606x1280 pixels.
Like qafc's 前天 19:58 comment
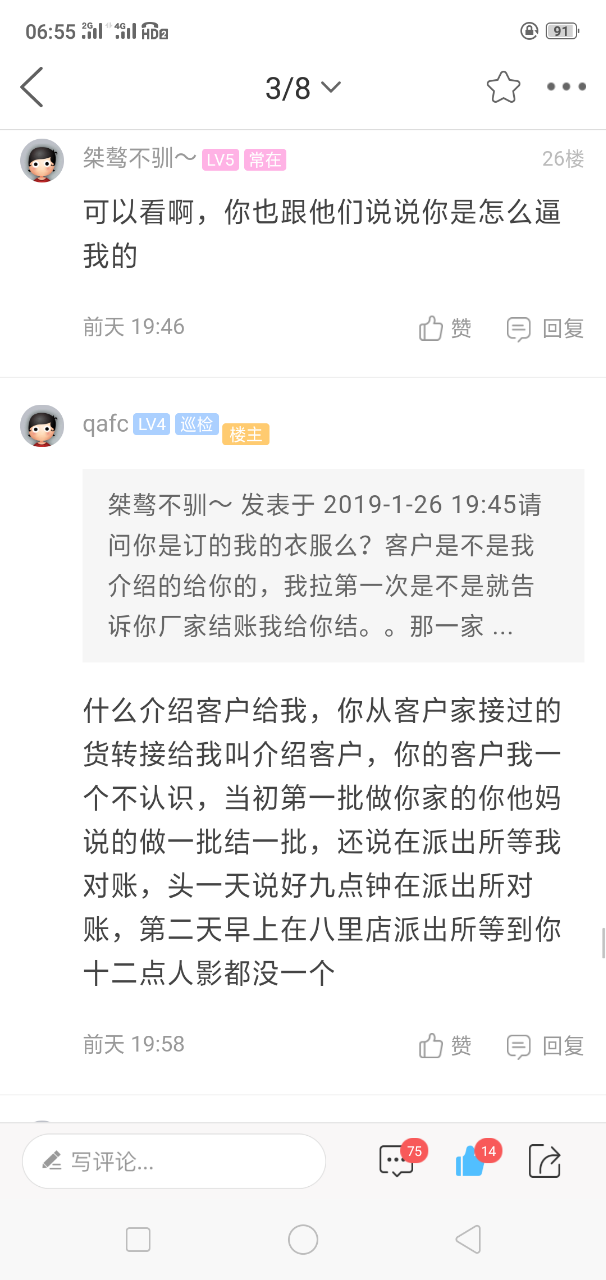pos(445,1046)
